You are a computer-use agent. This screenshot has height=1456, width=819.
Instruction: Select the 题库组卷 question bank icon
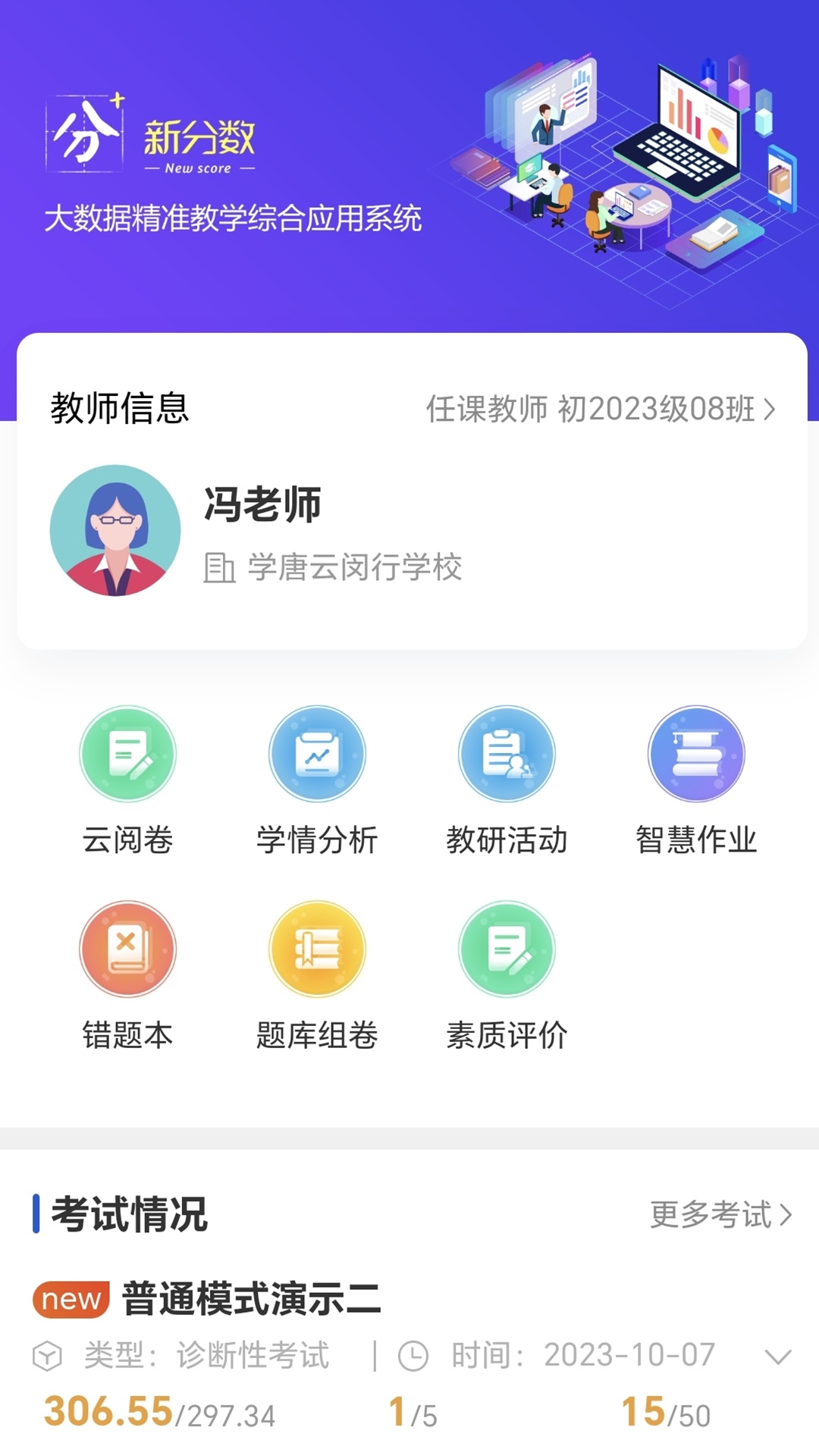[x=317, y=949]
